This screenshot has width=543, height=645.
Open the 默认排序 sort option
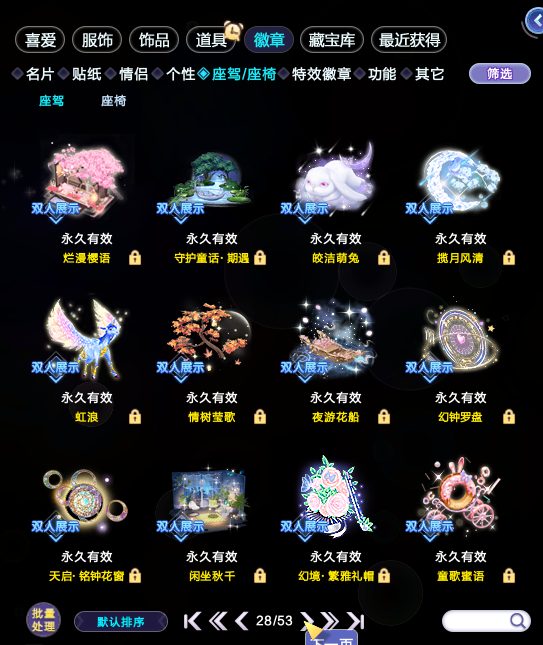tap(121, 621)
